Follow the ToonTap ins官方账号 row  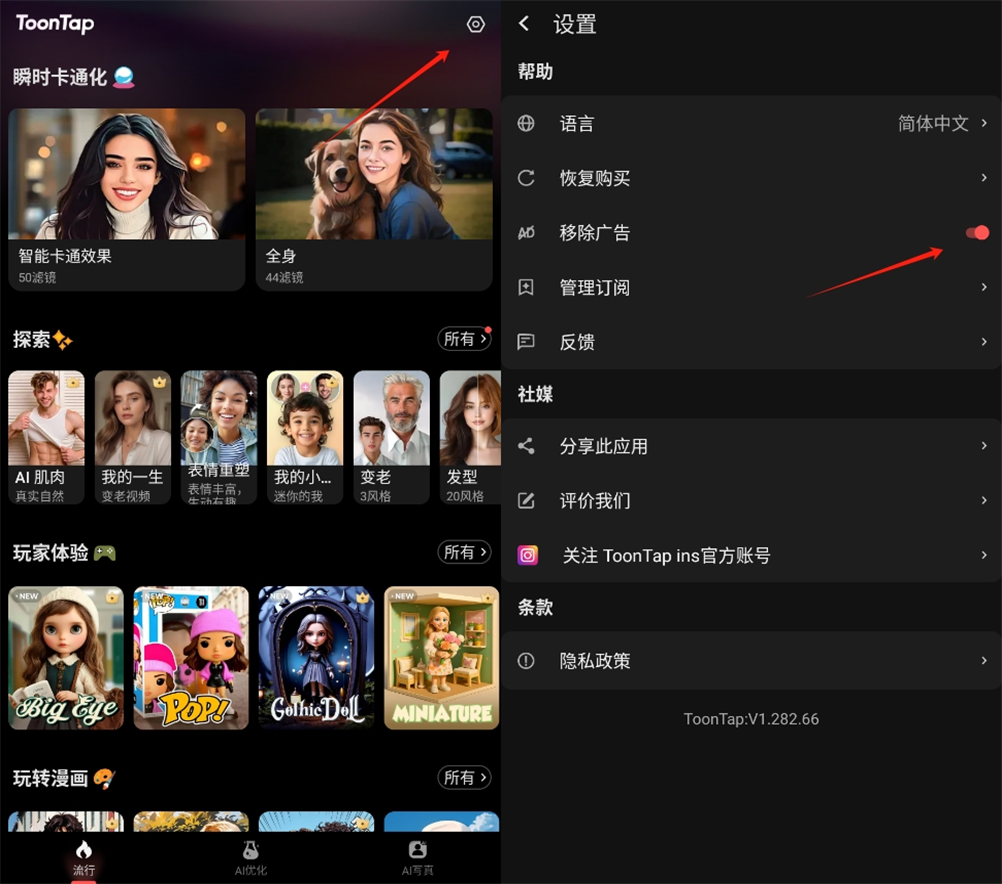point(752,555)
